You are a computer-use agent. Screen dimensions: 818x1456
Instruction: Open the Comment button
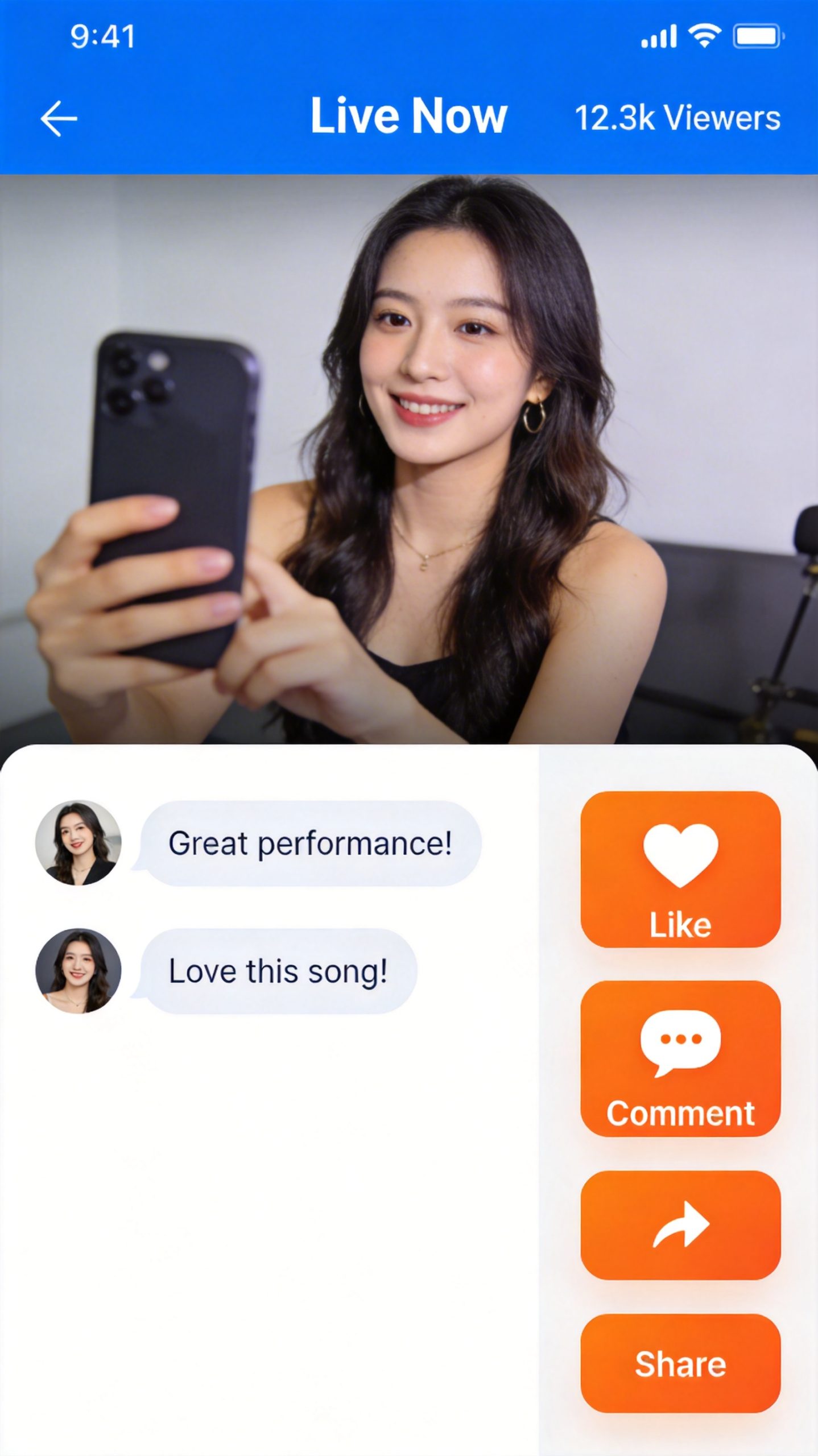[680, 1059]
